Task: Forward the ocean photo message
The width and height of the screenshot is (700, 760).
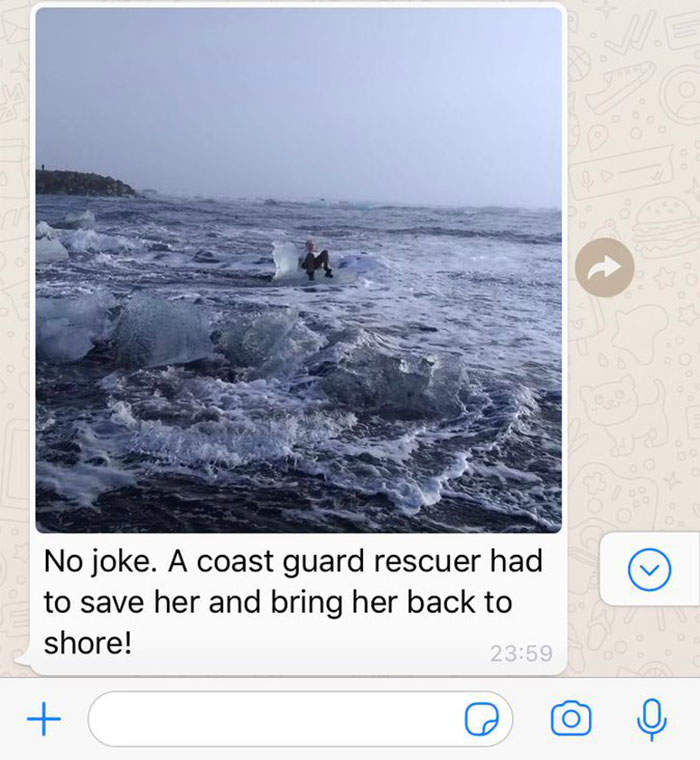Action: (605, 268)
